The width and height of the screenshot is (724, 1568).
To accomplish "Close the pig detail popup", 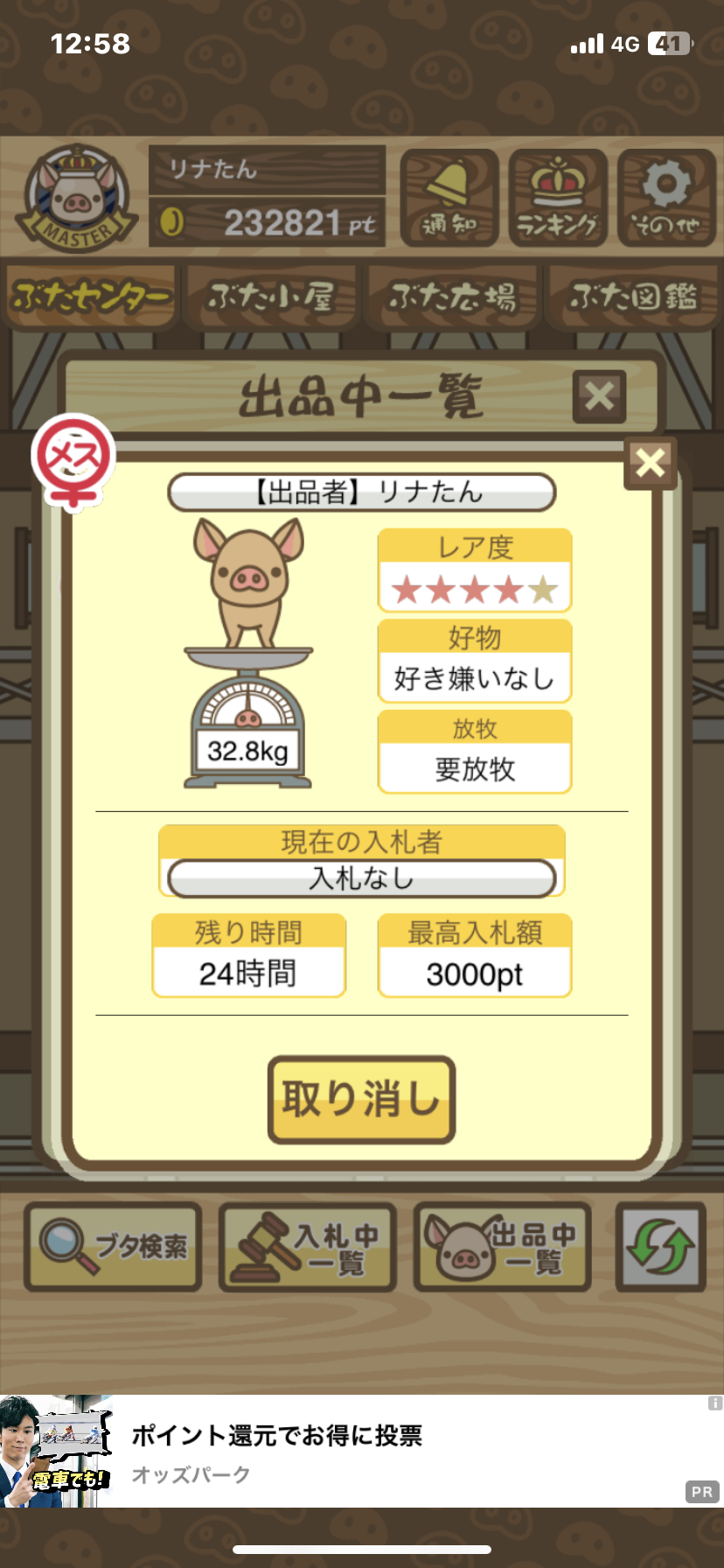I will 651,462.
